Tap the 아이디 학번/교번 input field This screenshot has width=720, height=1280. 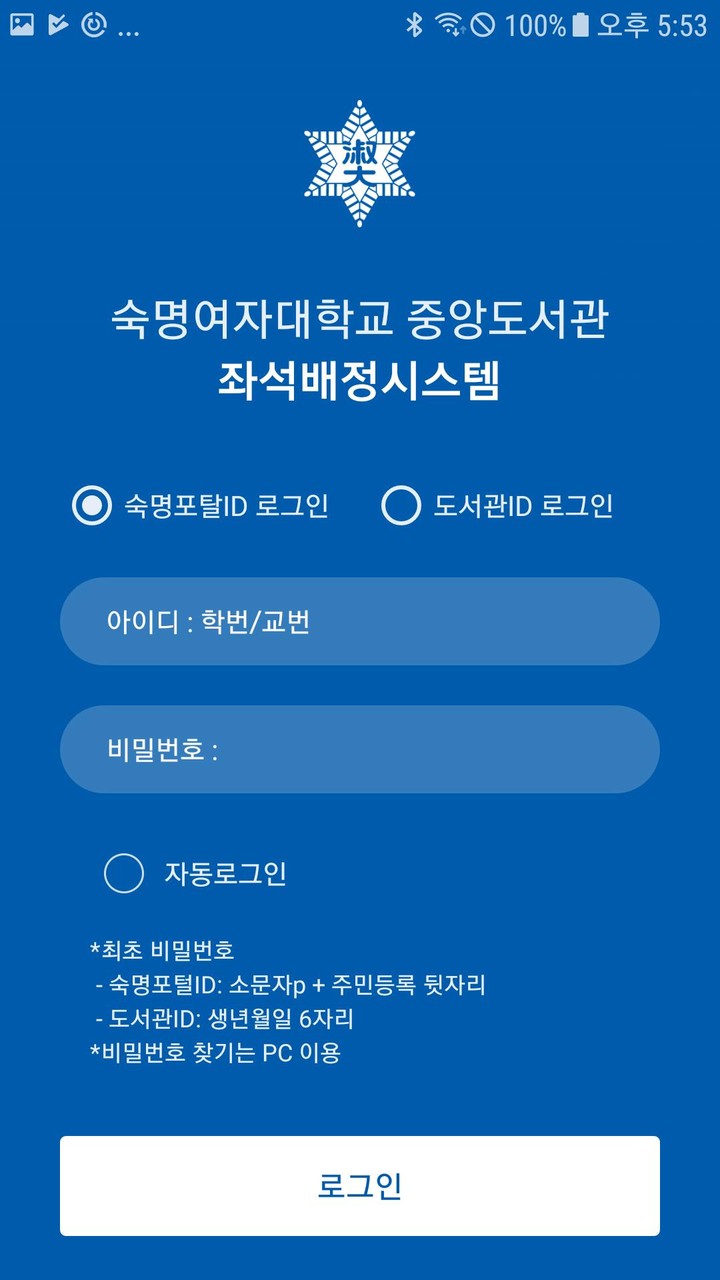coord(360,621)
